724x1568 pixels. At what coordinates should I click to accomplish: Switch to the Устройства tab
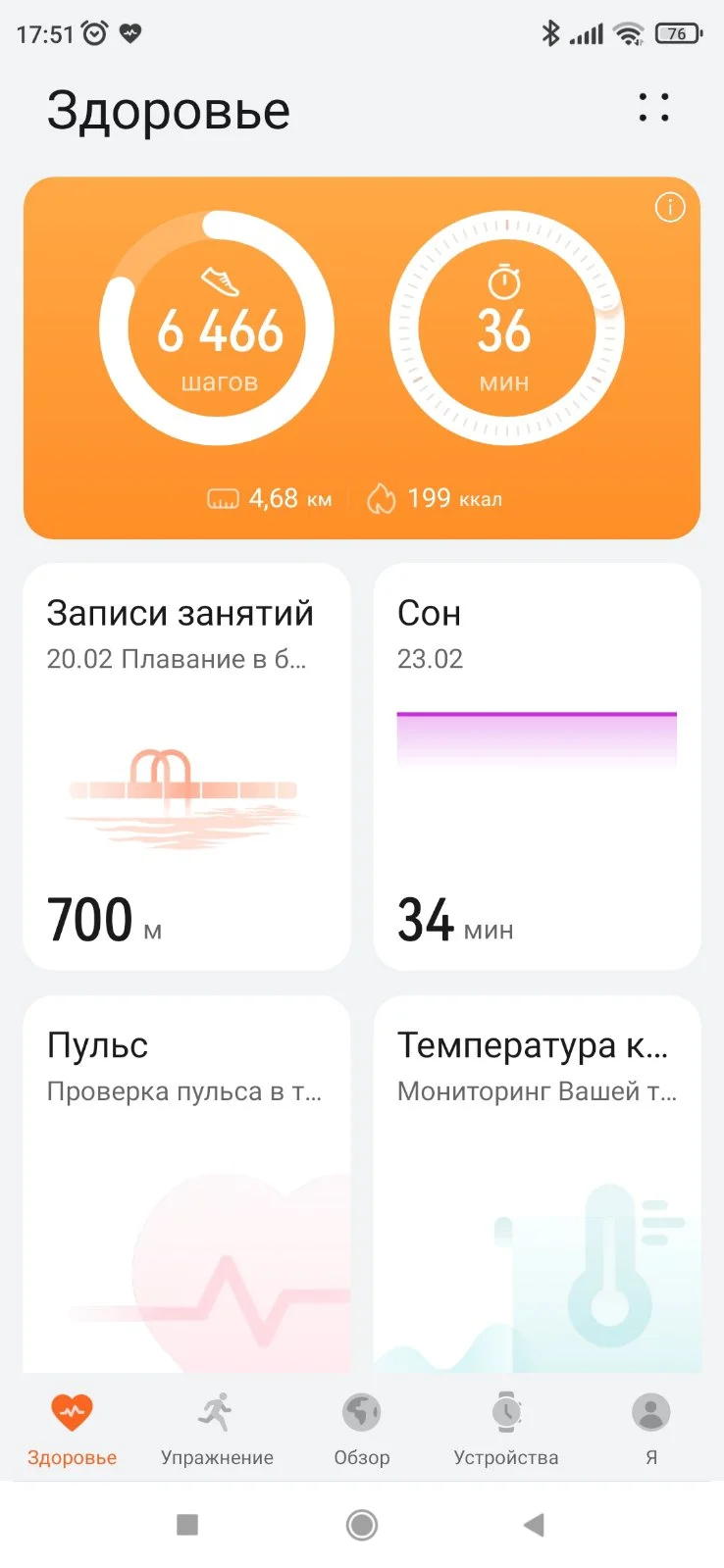coord(506,1429)
